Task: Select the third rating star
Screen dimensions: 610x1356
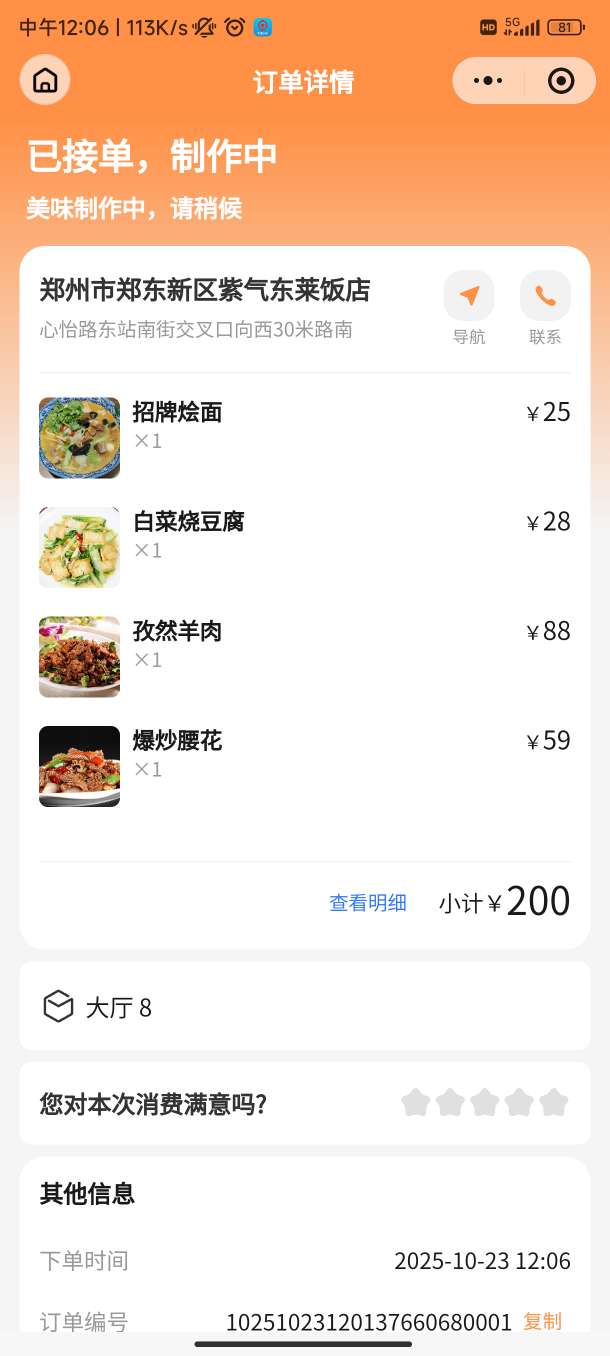Action: click(484, 1103)
